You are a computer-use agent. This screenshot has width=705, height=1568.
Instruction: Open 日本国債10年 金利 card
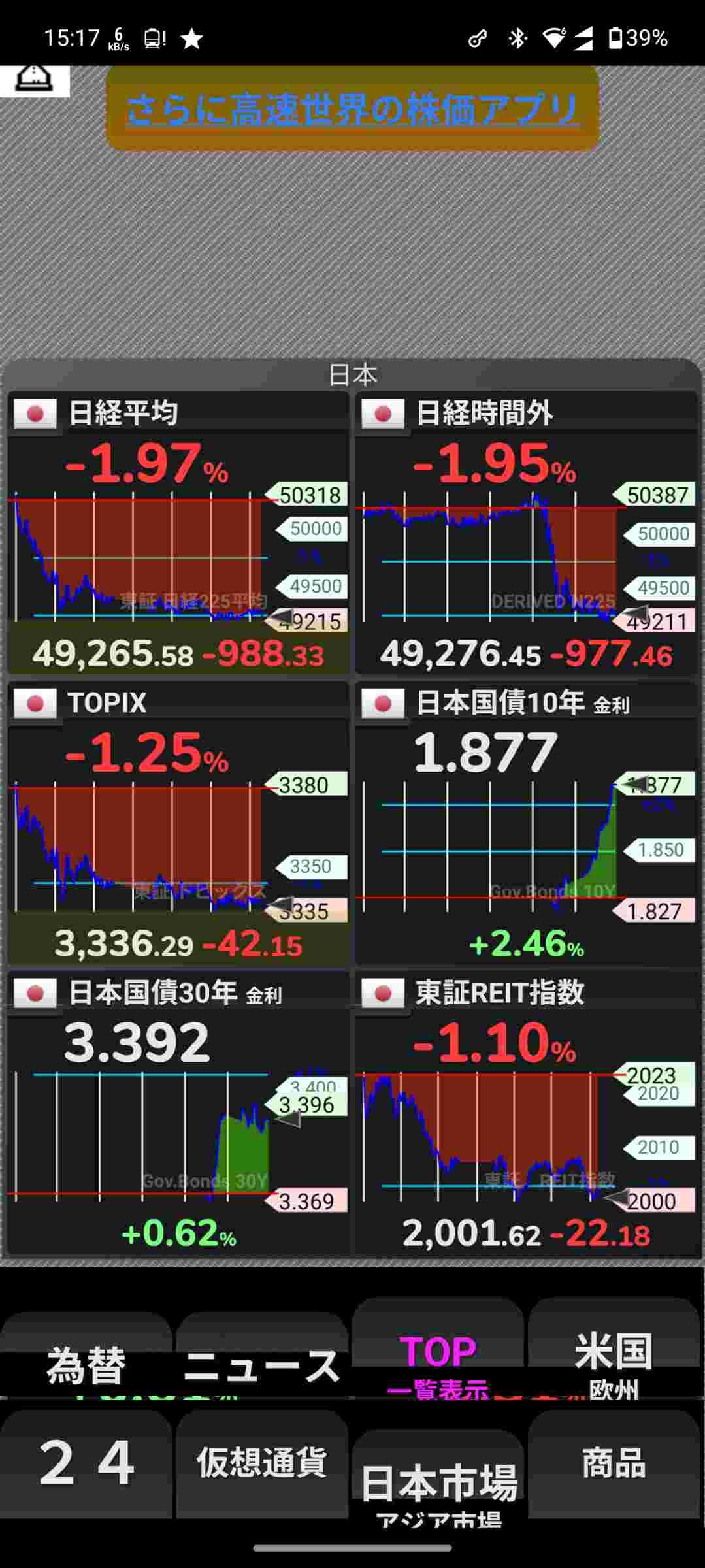tap(526, 823)
